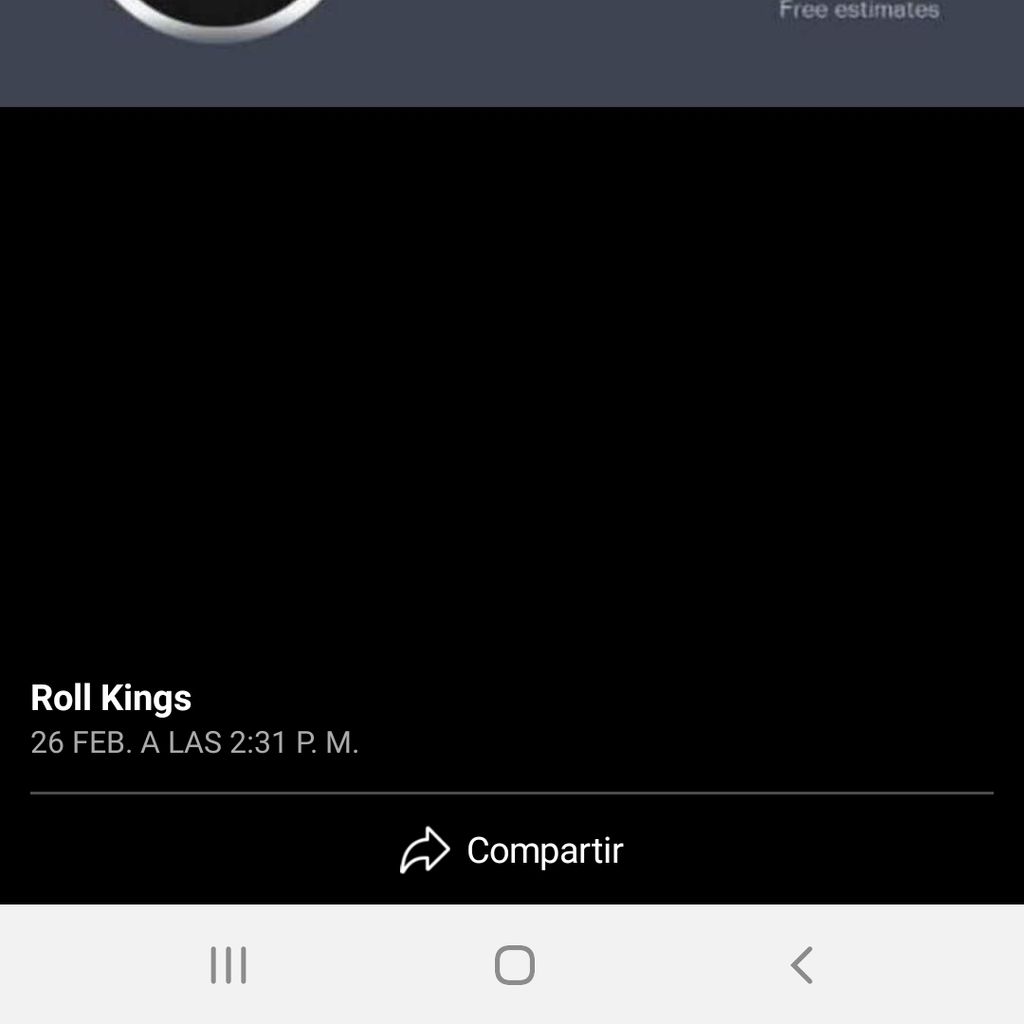Go back using the system back button
This screenshot has height=1024, width=1024.
800,966
